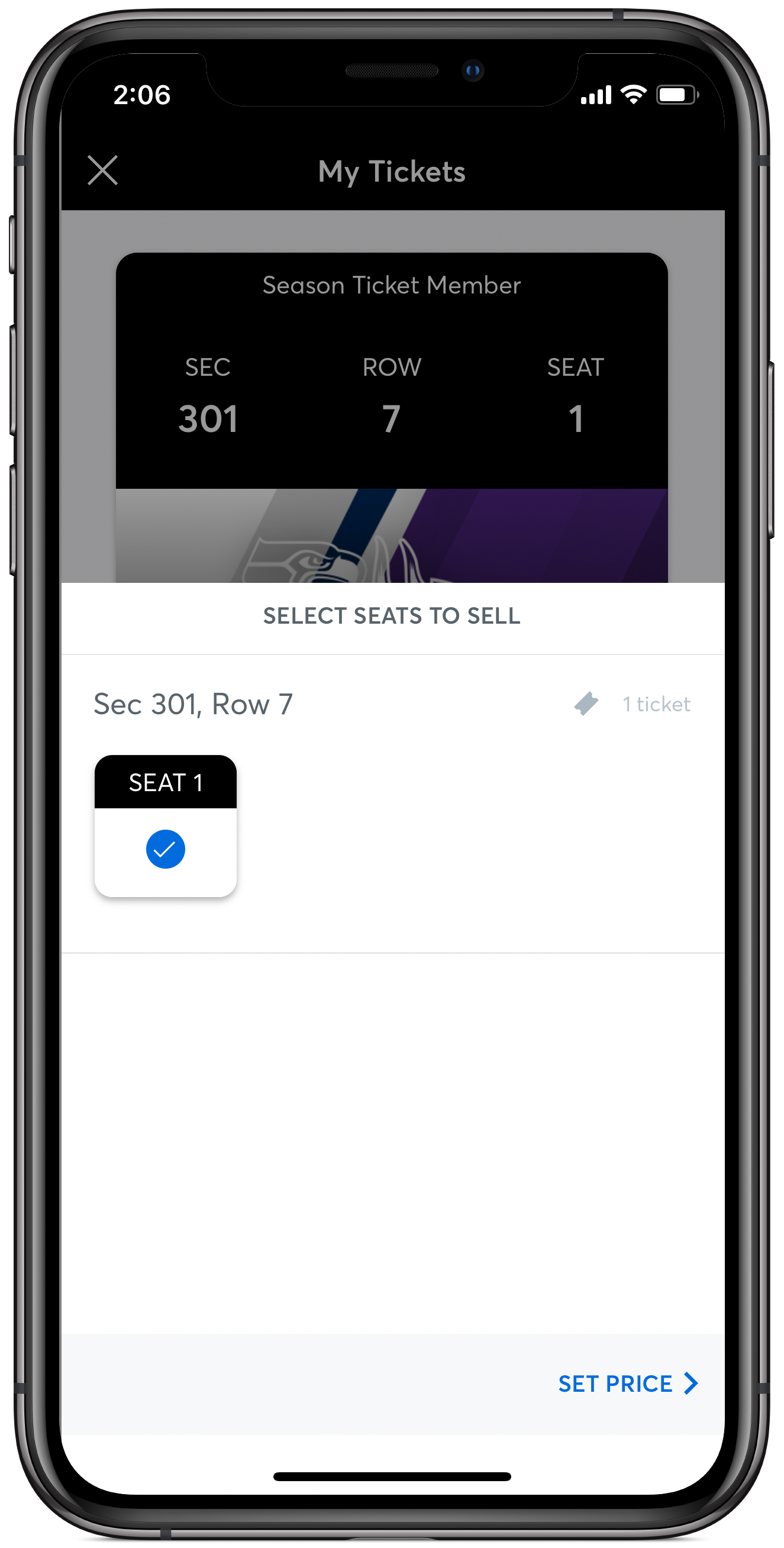784x1548 pixels.
Task: Deselect the Seat 1 checkbox
Action: pyautogui.click(x=165, y=849)
